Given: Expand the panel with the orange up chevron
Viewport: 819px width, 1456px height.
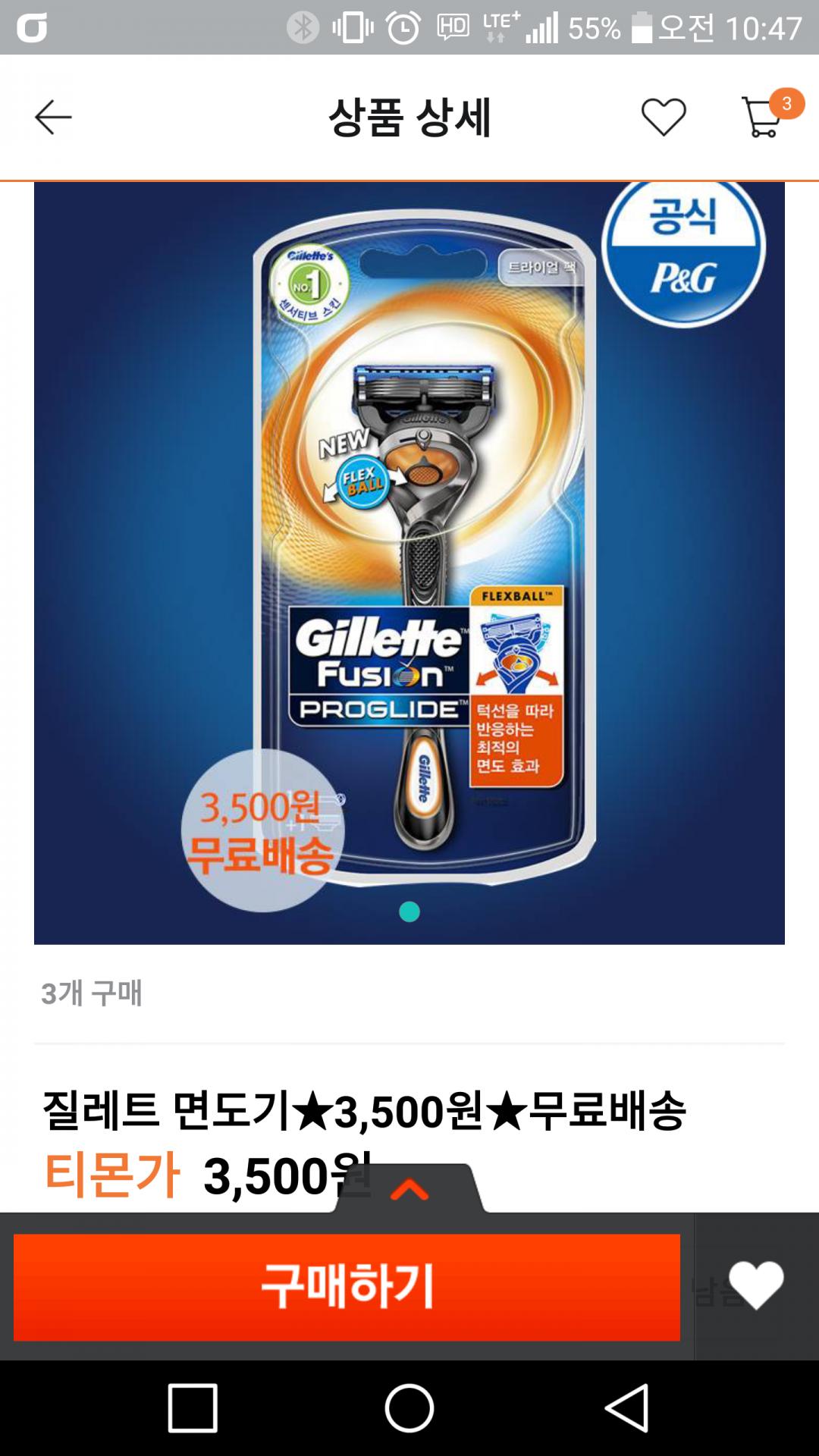Looking at the screenshot, I should (x=409, y=1190).
